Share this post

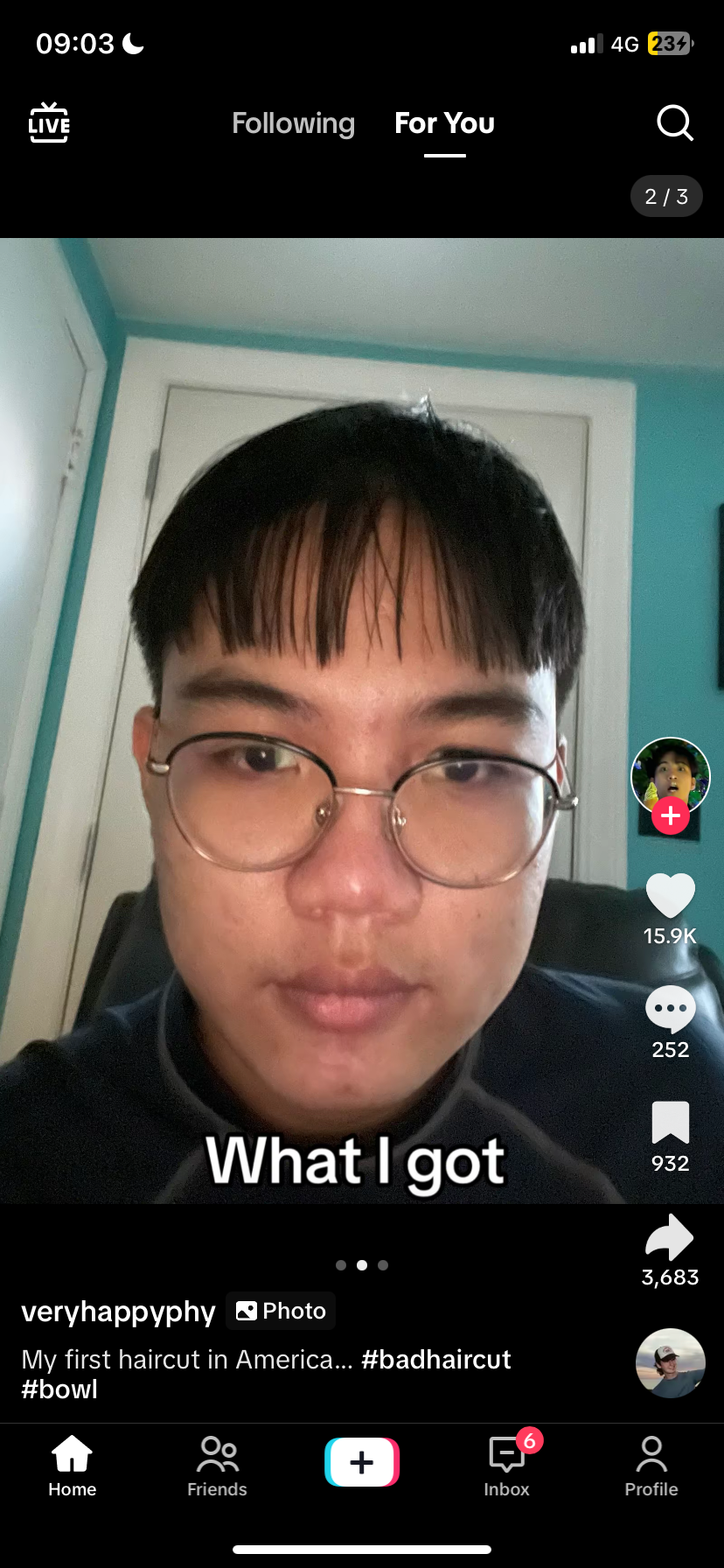click(670, 1237)
